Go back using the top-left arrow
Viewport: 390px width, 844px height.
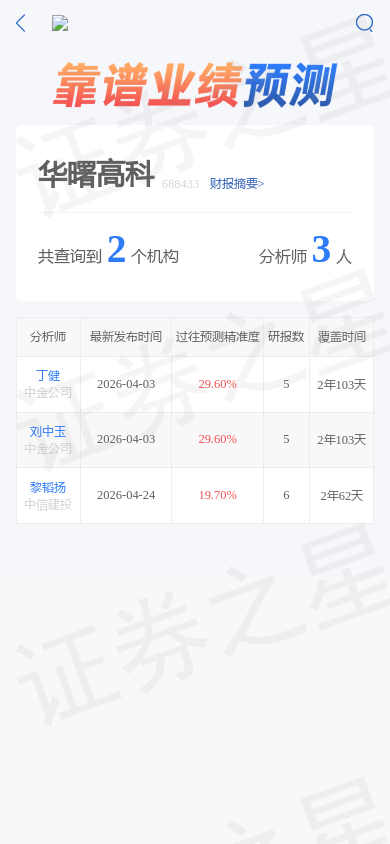click(20, 23)
